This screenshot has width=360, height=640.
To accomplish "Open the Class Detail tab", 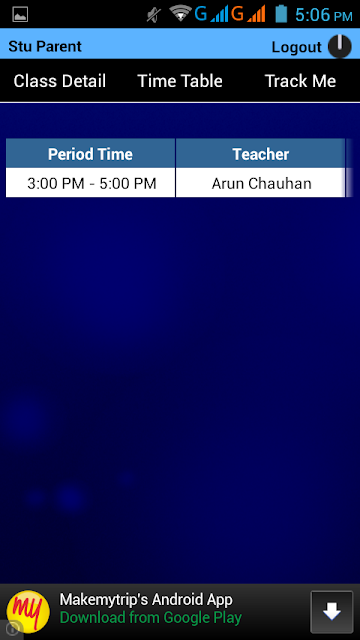I will coord(60,81).
